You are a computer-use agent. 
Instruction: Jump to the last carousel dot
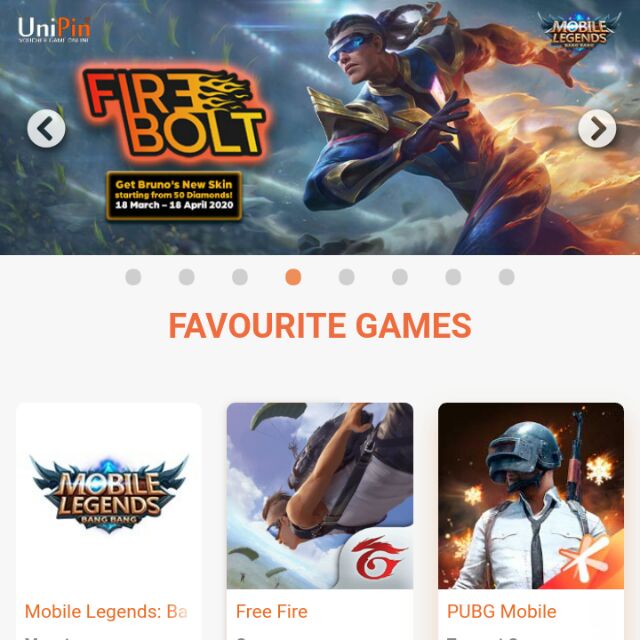[506, 277]
